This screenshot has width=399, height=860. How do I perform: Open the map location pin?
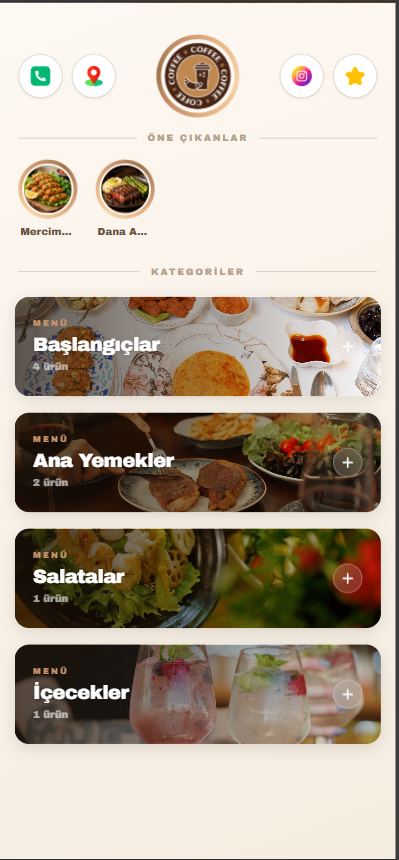point(94,76)
